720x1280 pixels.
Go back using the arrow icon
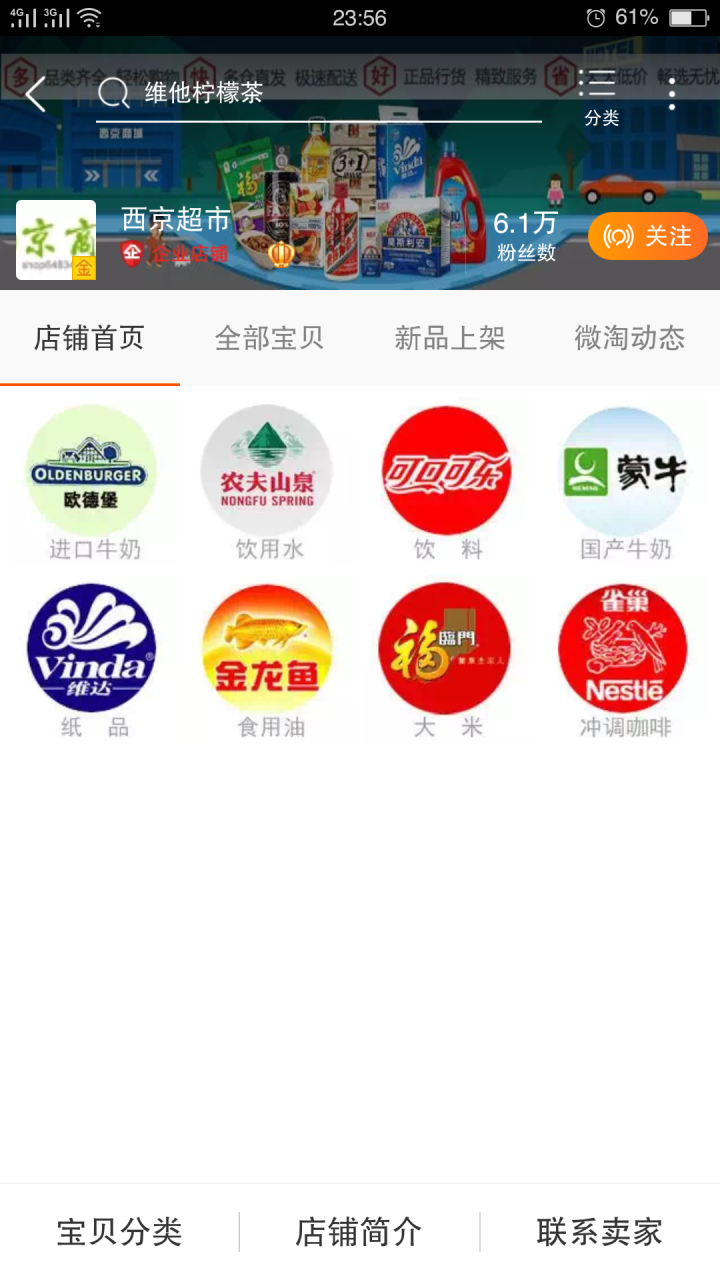click(36, 95)
